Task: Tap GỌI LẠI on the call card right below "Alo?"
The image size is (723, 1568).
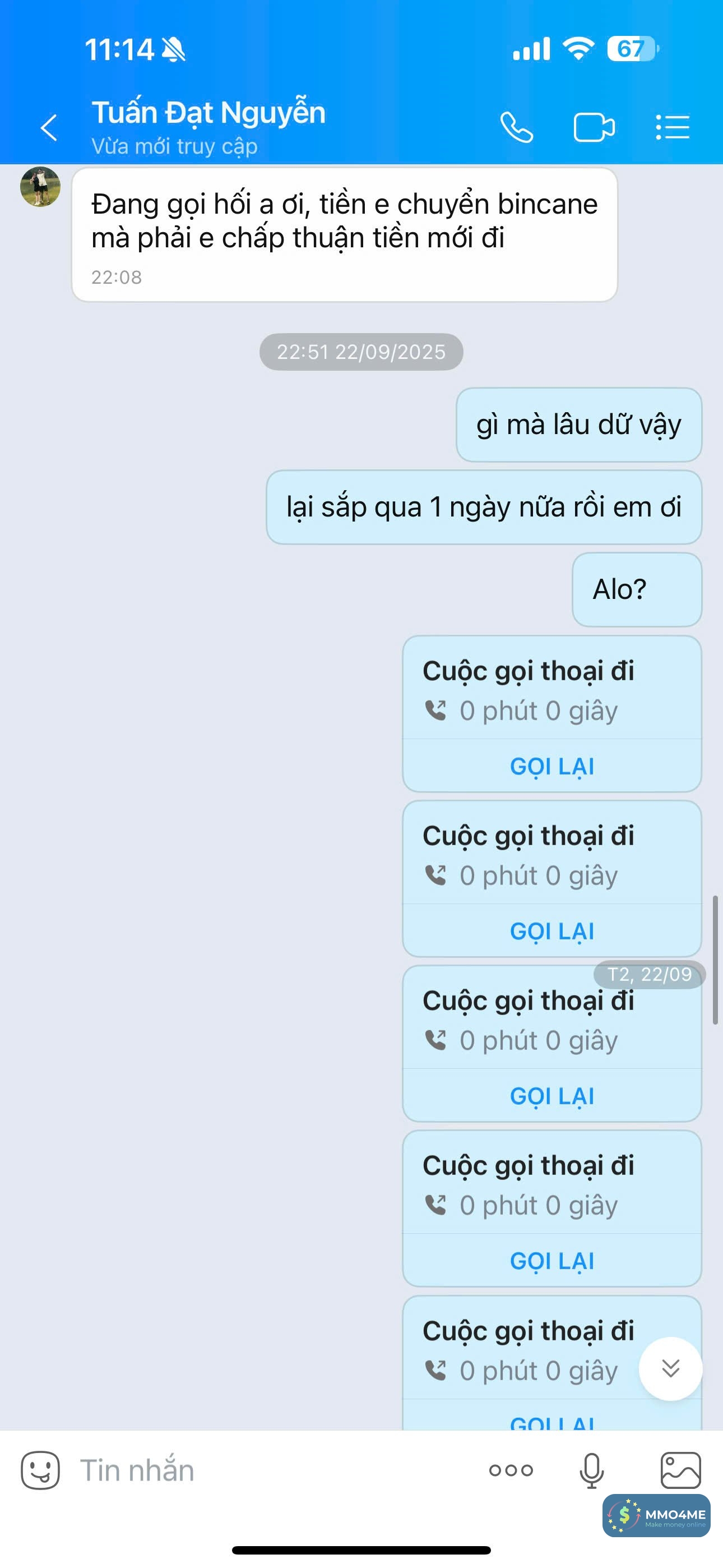Action: tap(551, 767)
